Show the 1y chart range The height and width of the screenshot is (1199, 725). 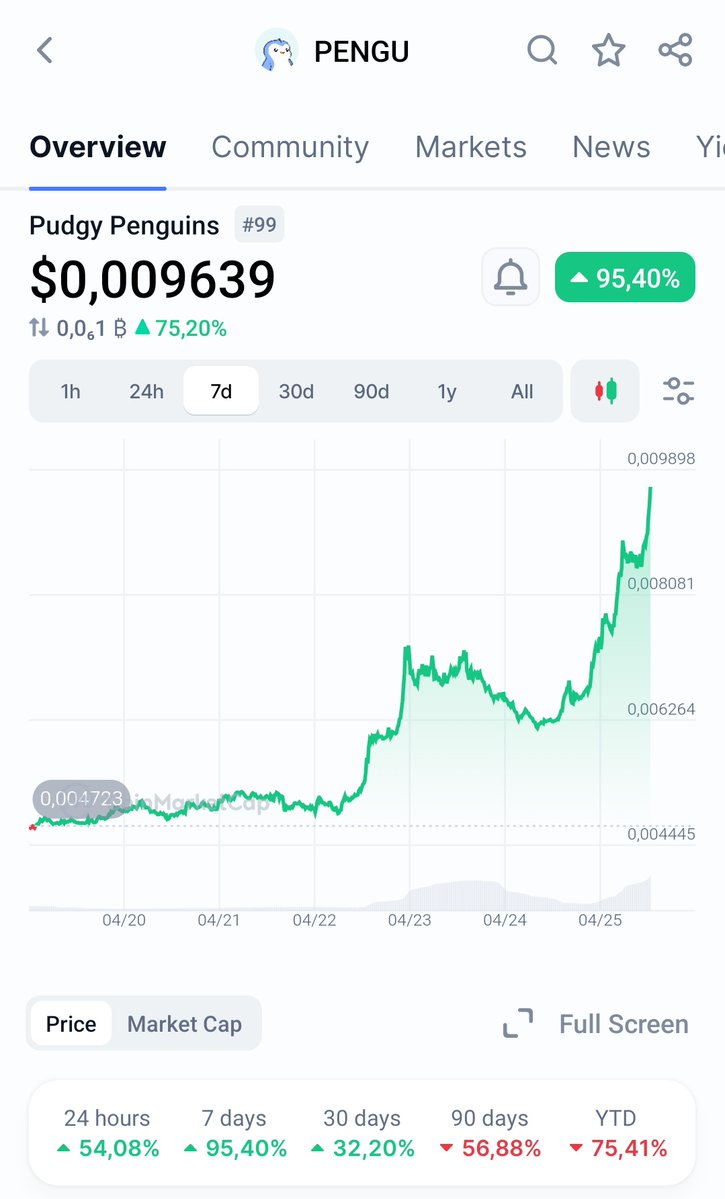tap(447, 392)
